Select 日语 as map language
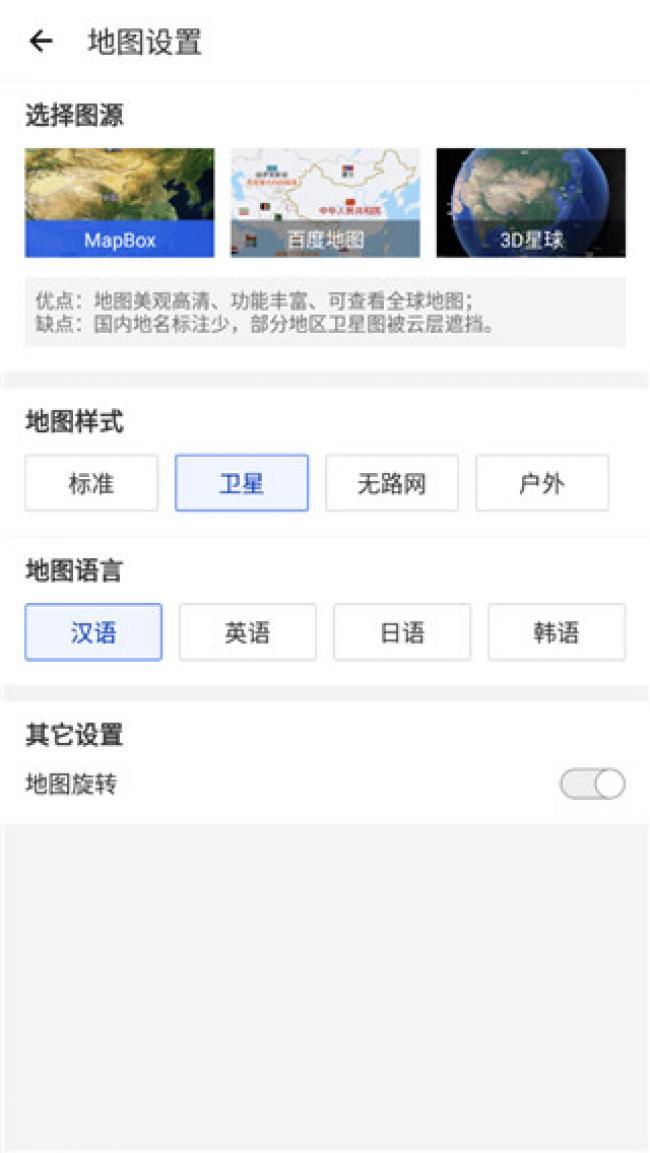 coord(402,632)
